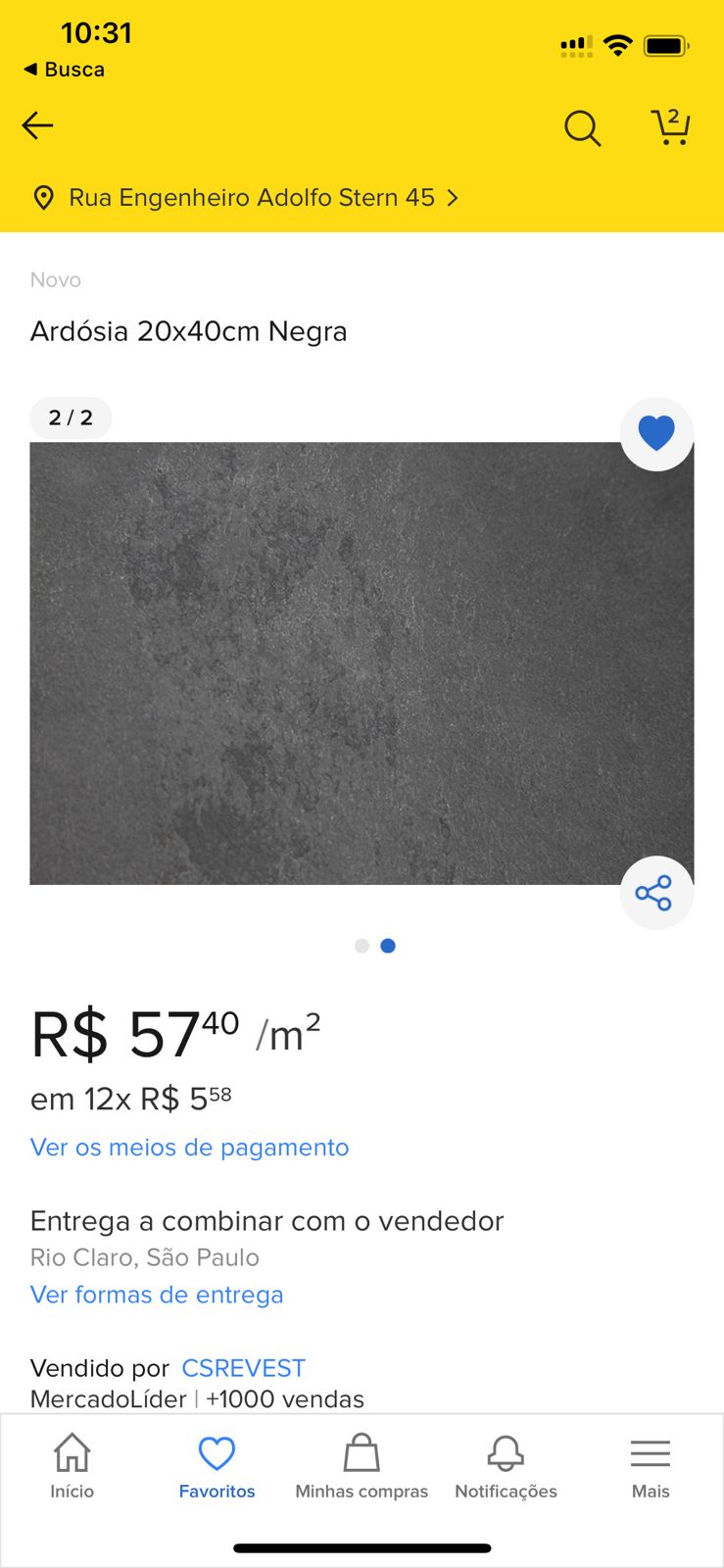724x1568 pixels.
Task: Remove product from favorites via heart
Action: 656,433
